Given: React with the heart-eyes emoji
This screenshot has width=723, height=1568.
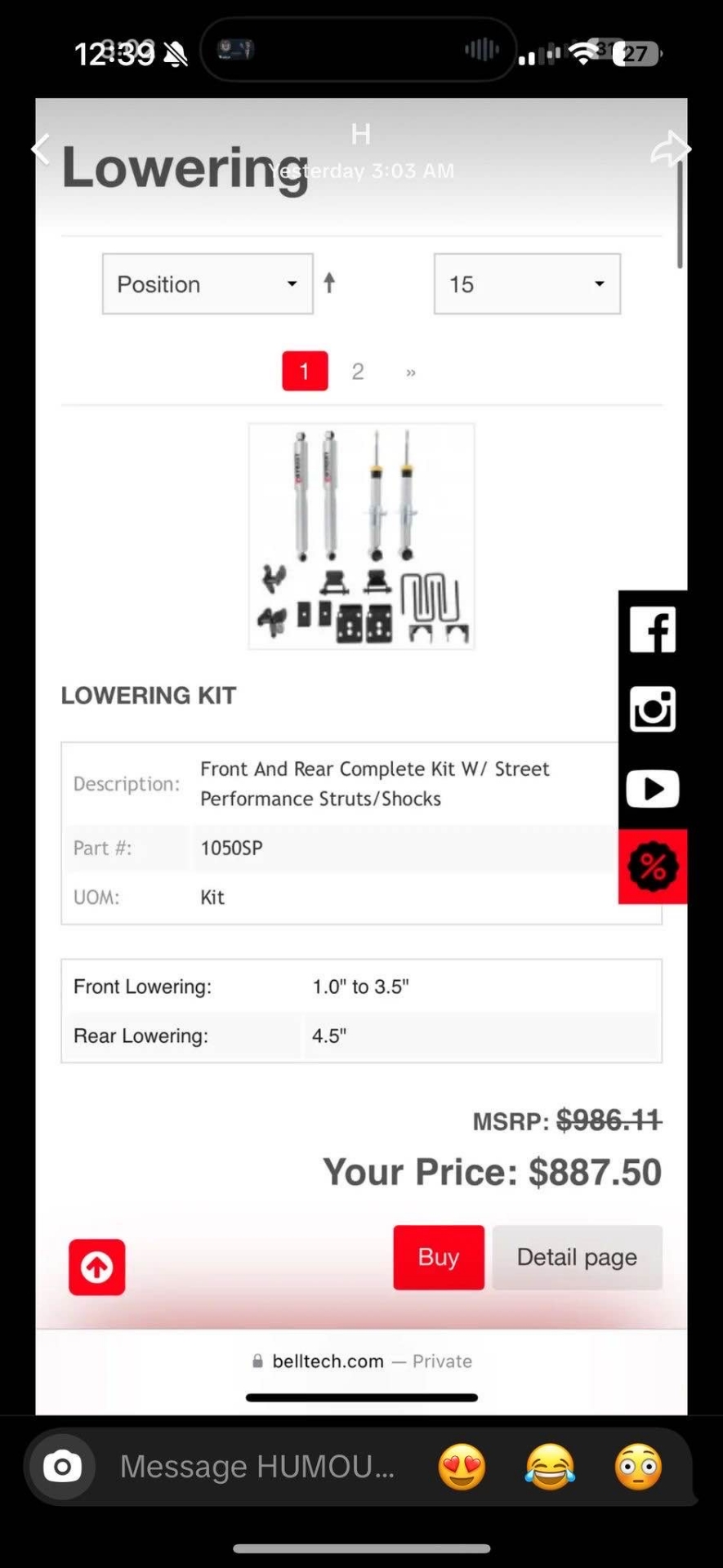Looking at the screenshot, I should 462,1467.
